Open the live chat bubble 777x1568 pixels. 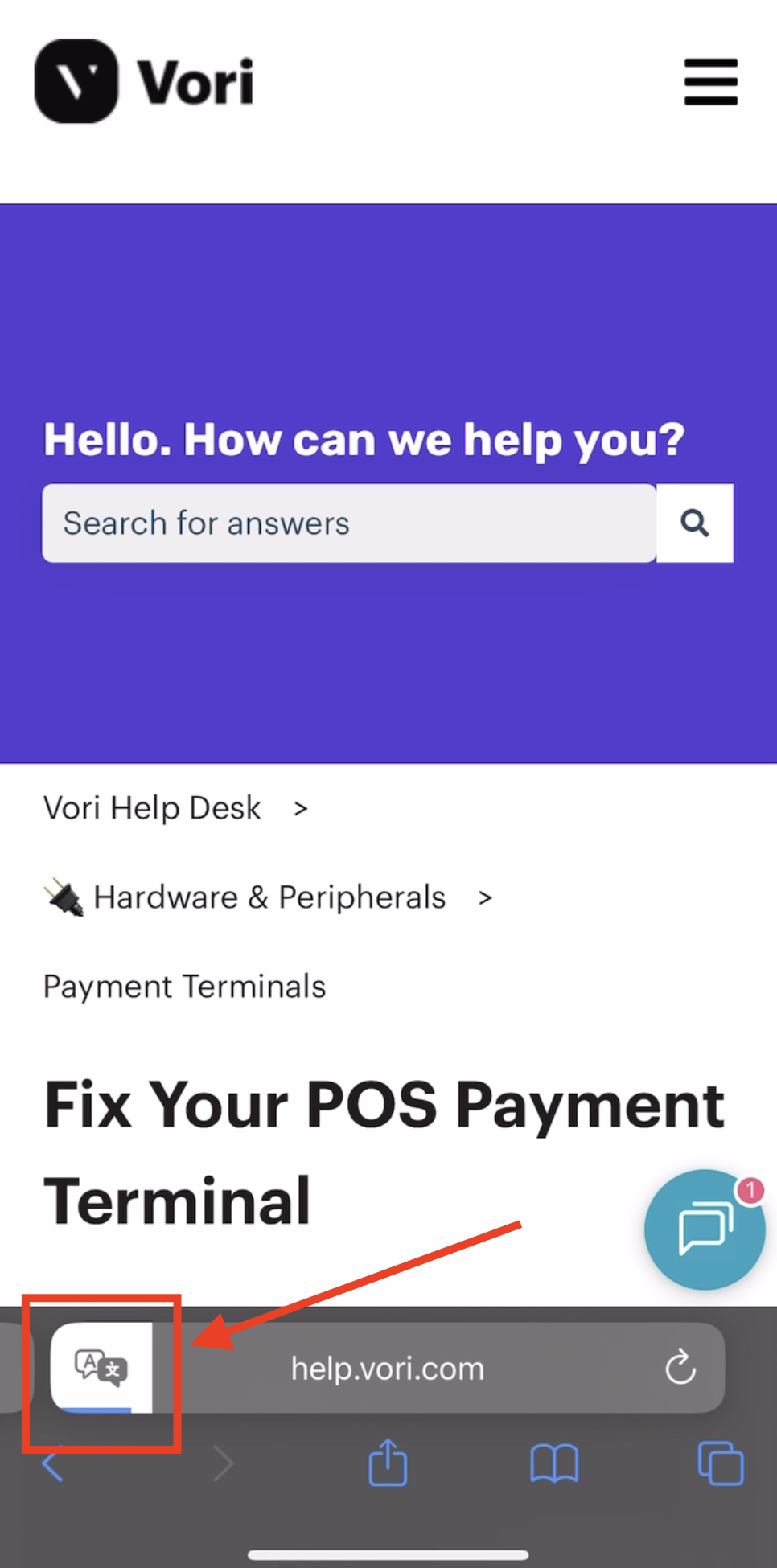(704, 1229)
